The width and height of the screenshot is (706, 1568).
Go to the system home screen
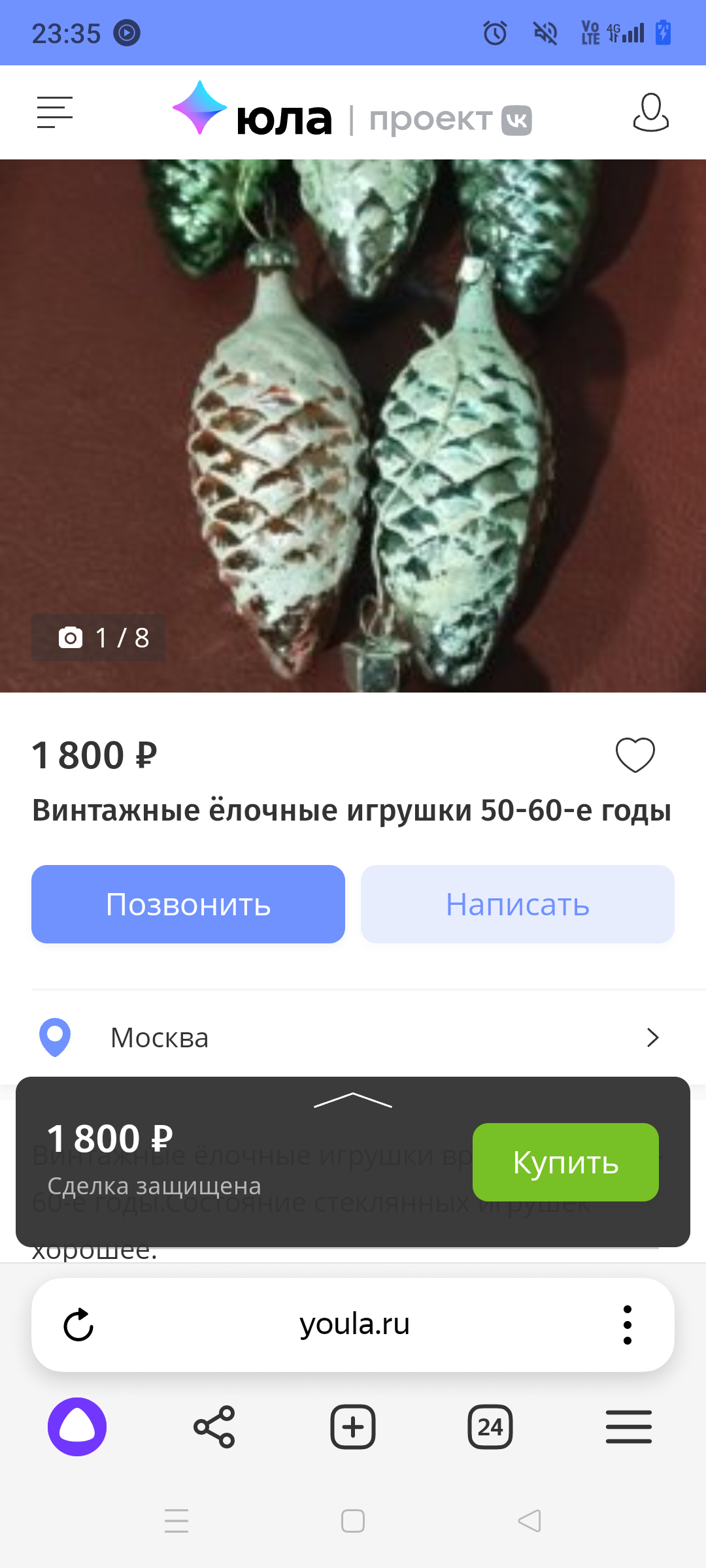[x=353, y=1521]
